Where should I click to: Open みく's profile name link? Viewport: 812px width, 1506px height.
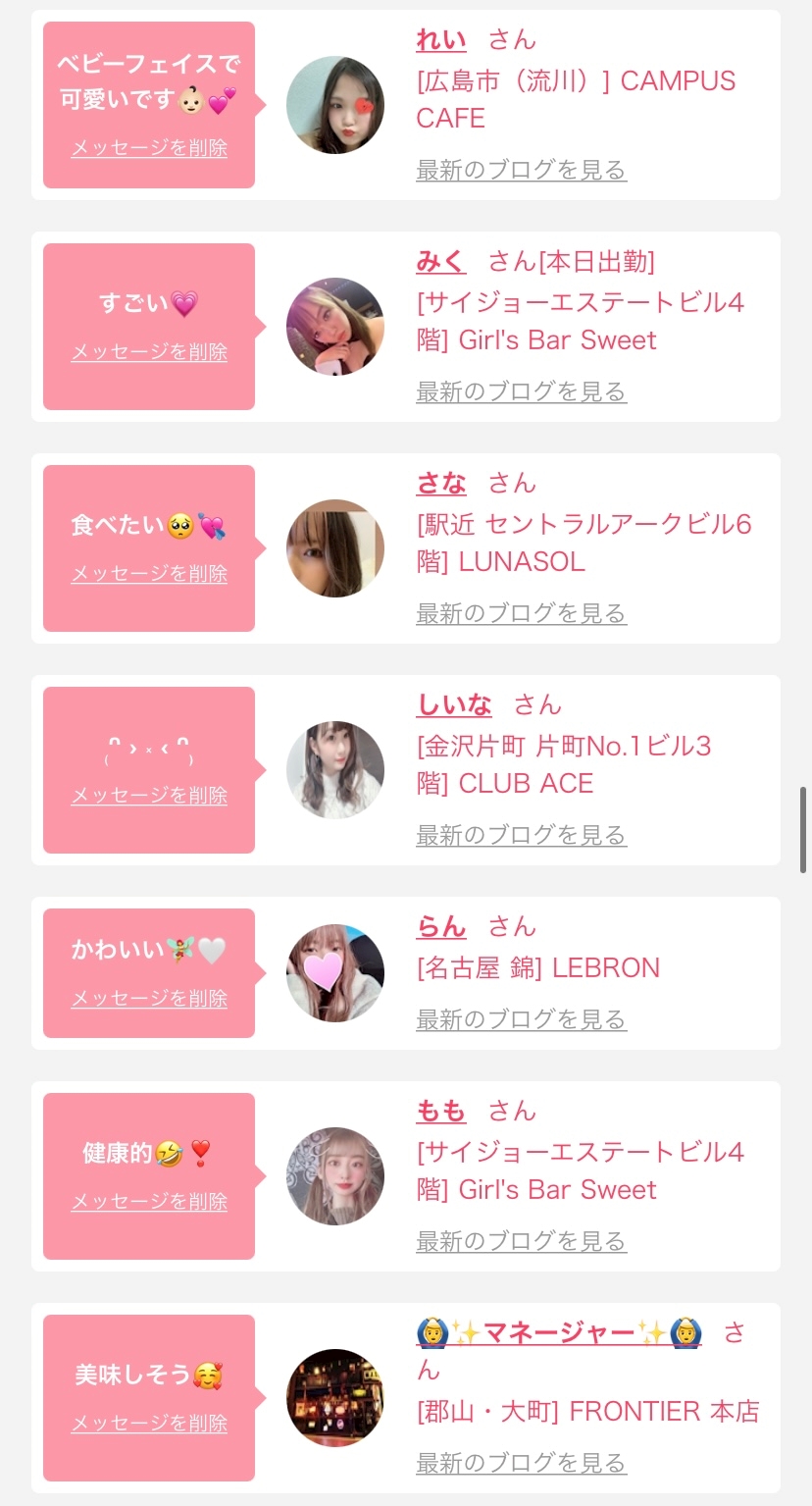coord(441,262)
